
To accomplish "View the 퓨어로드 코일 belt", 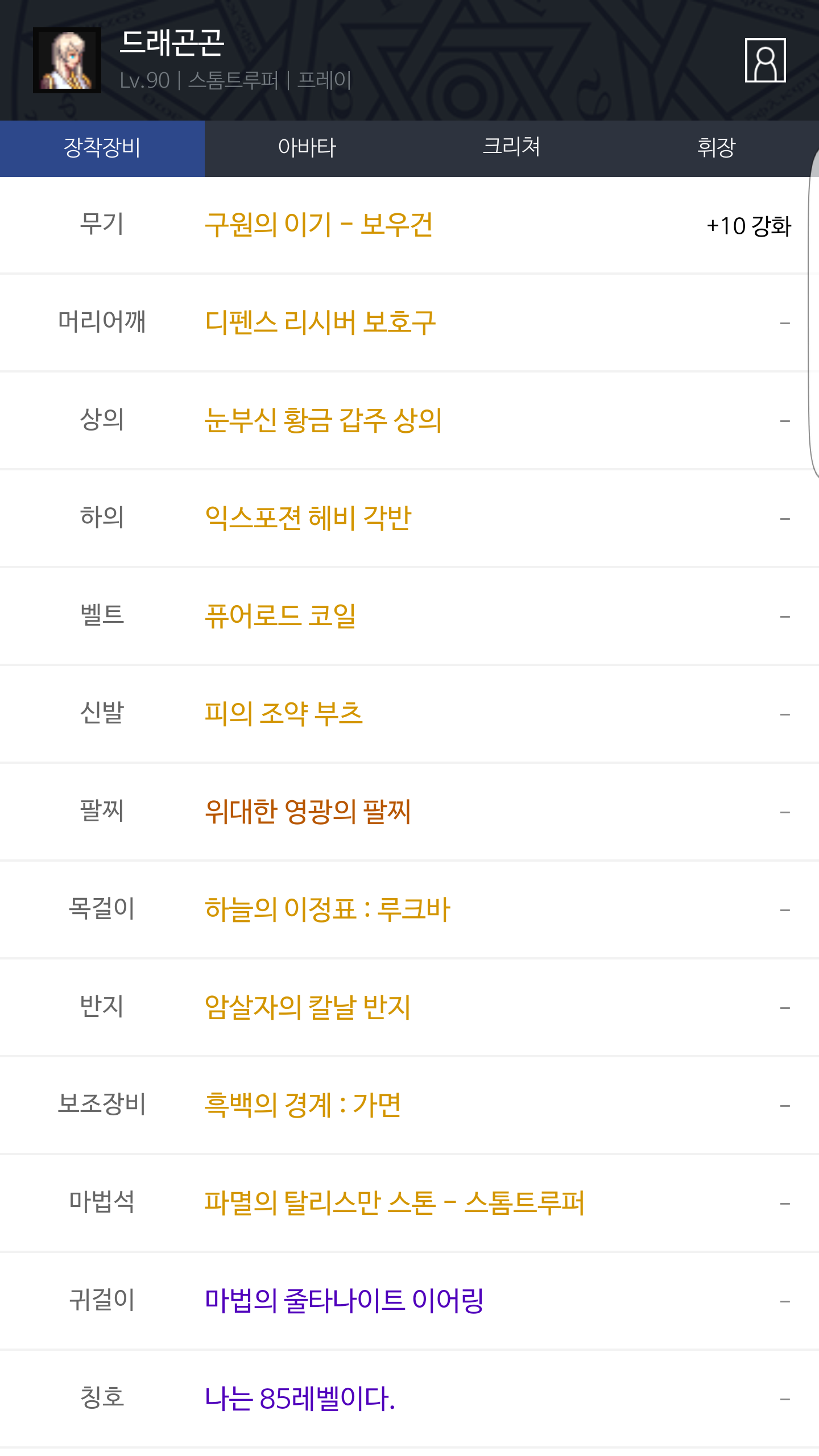I will click(x=280, y=616).
